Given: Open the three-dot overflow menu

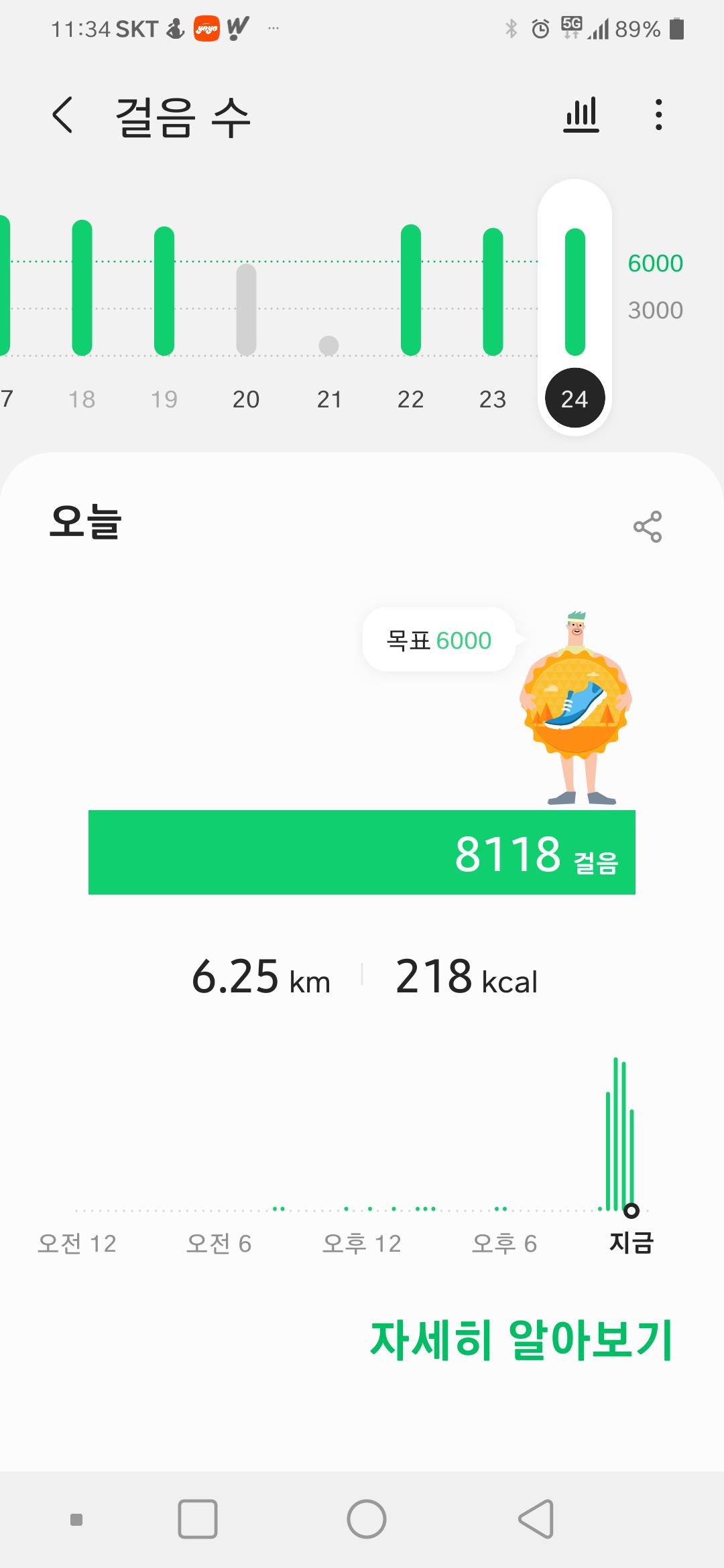Looking at the screenshot, I should pos(659,115).
